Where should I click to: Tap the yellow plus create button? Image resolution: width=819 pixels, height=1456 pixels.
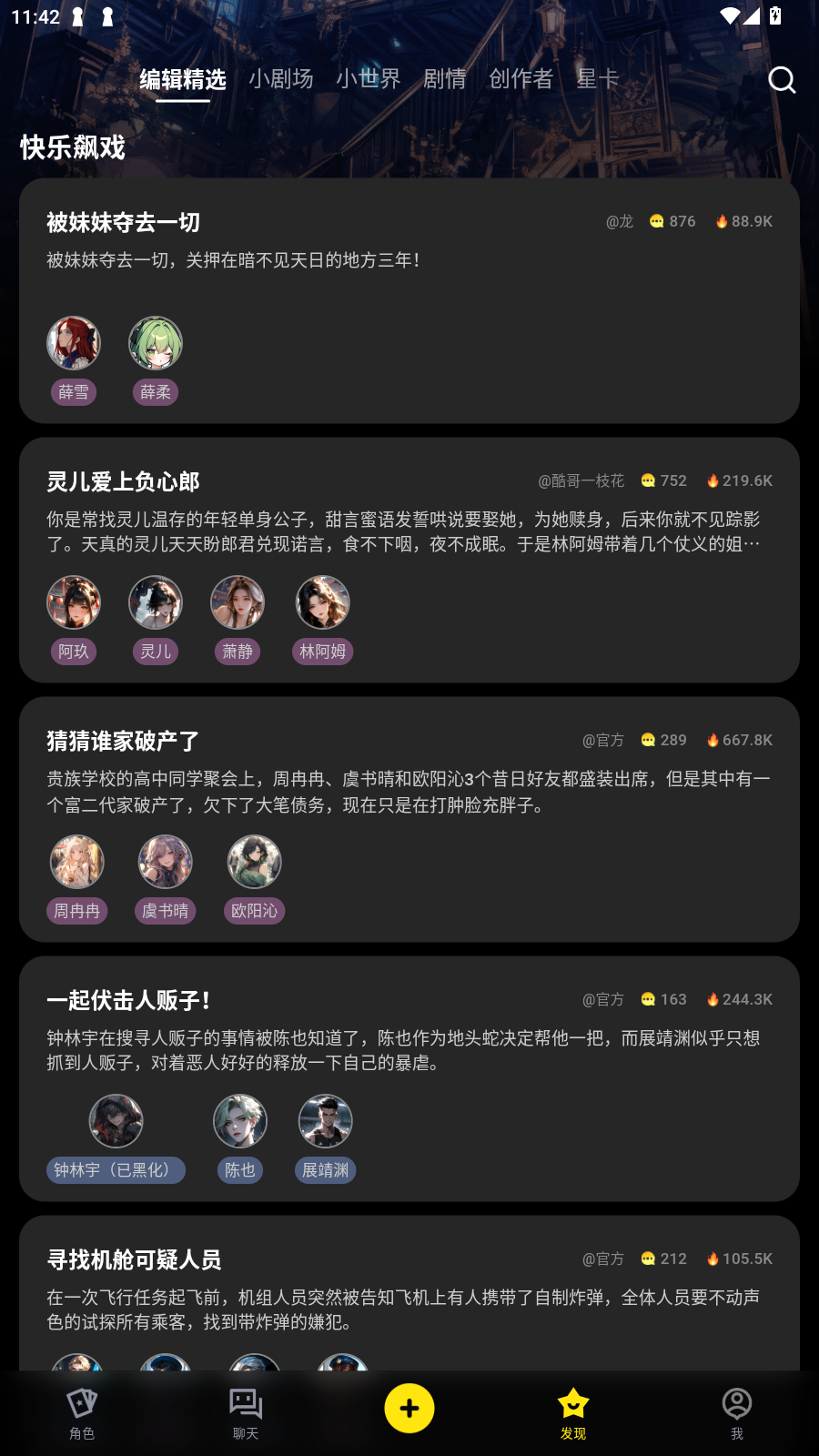[x=409, y=1408]
